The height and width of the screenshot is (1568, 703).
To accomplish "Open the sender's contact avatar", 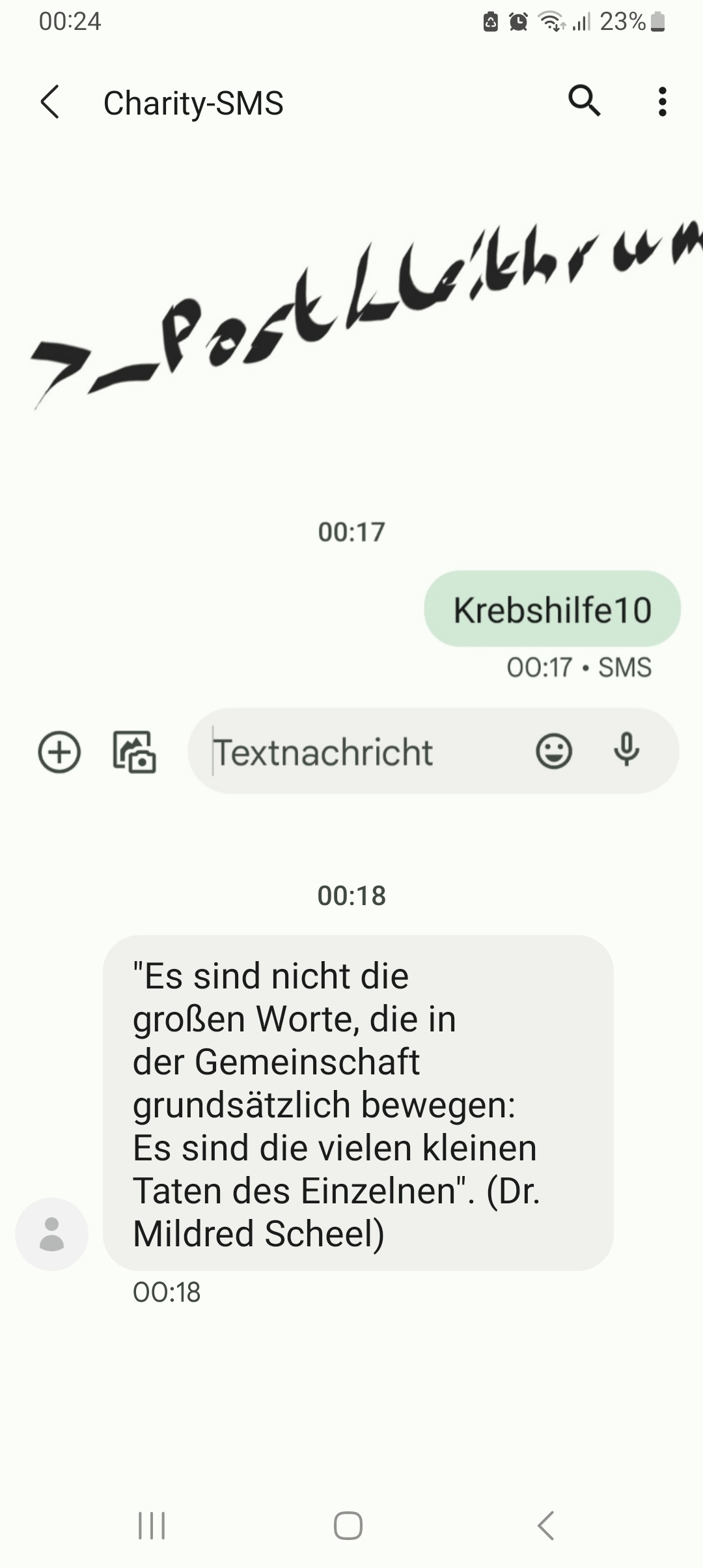I will click(51, 1233).
